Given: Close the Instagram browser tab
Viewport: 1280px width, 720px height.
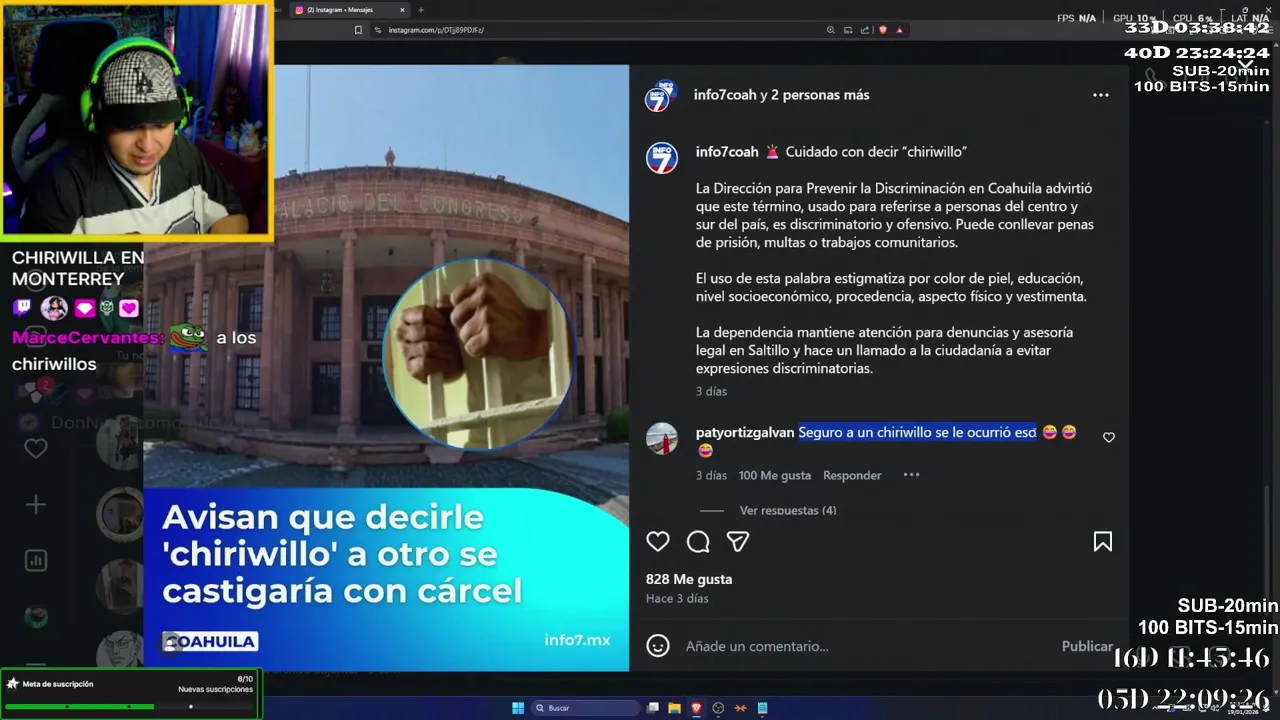Looking at the screenshot, I should click(403, 10).
